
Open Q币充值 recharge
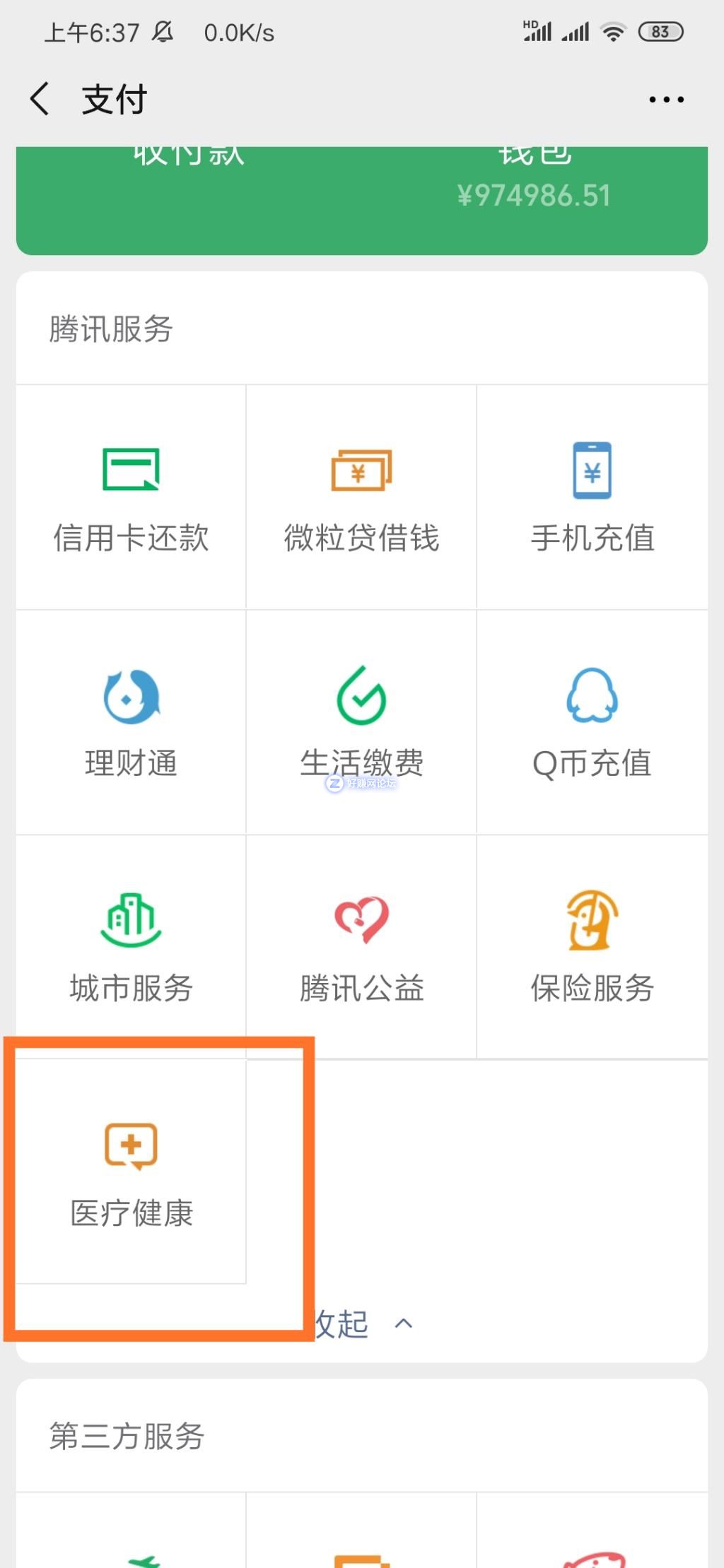[x=592, y=722]
